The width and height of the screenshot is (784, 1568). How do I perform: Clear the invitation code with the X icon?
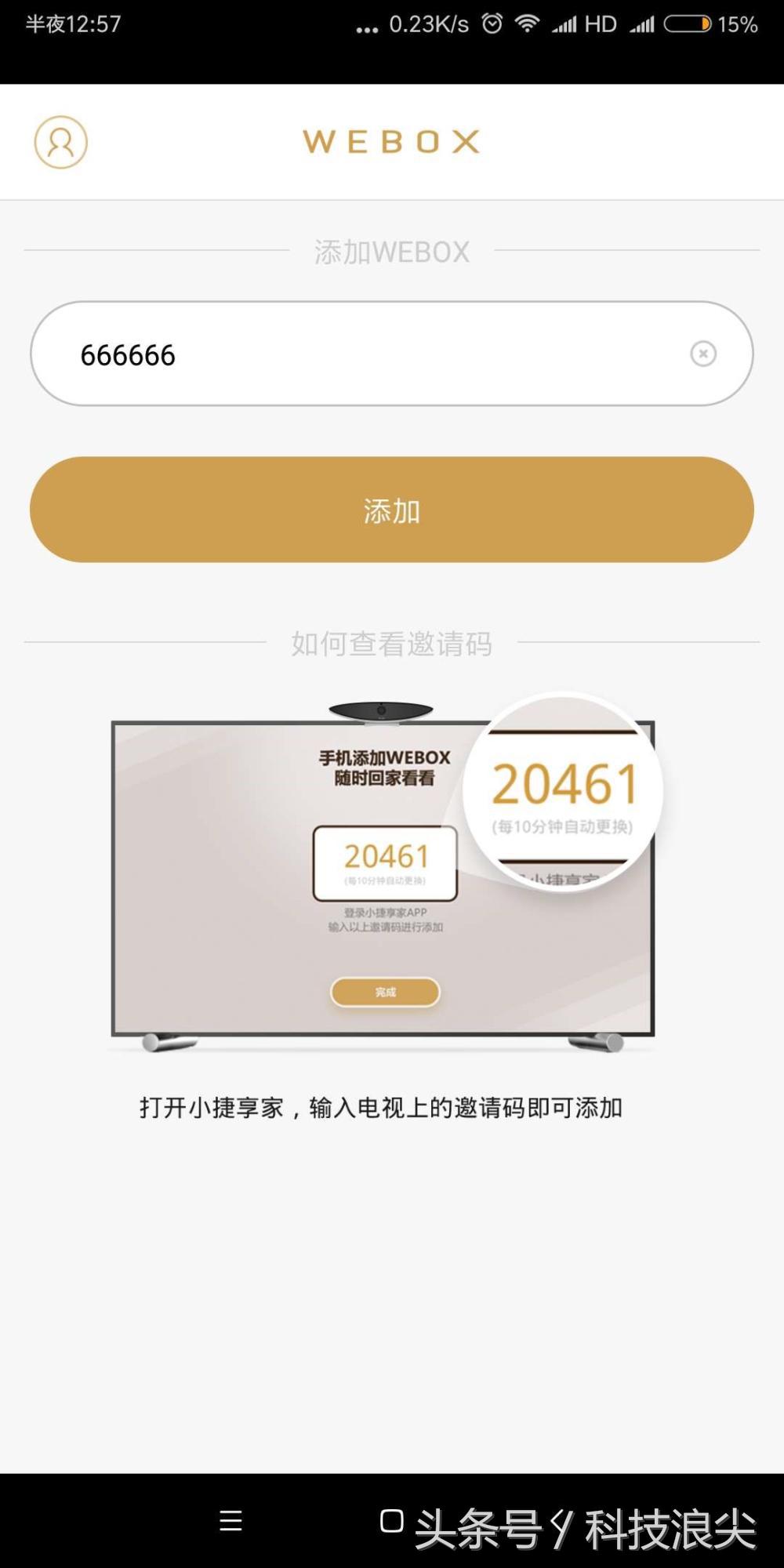pyautogui.click(x=703, y=354)
